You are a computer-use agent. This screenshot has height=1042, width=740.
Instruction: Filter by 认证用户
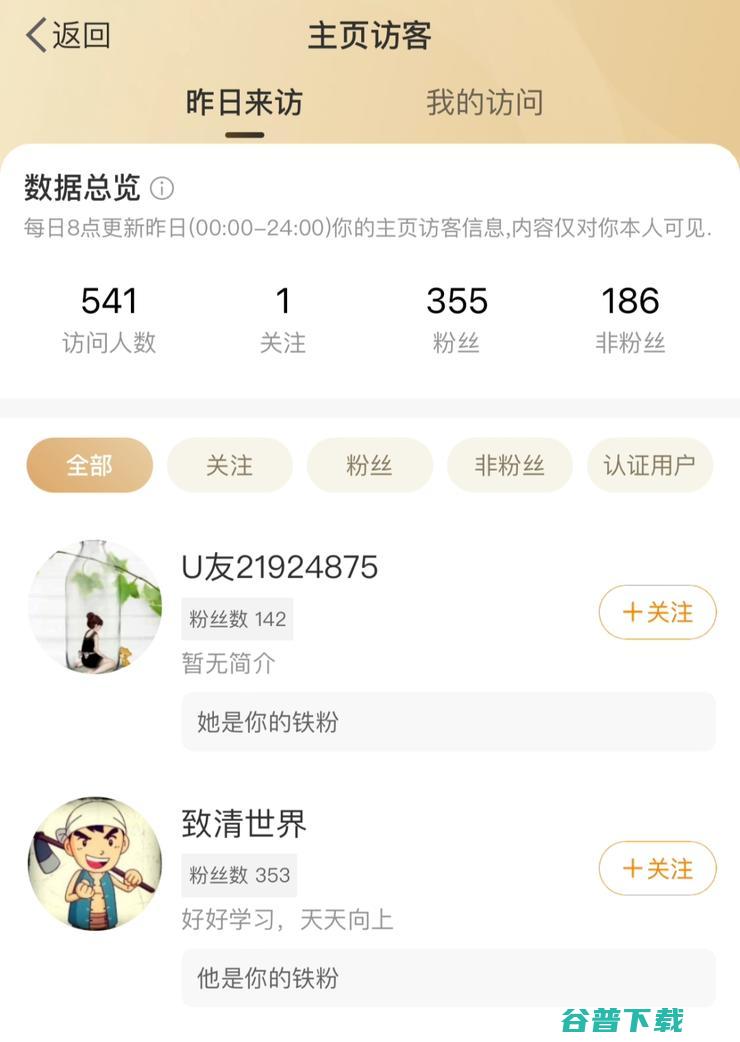tap(650, 465)
